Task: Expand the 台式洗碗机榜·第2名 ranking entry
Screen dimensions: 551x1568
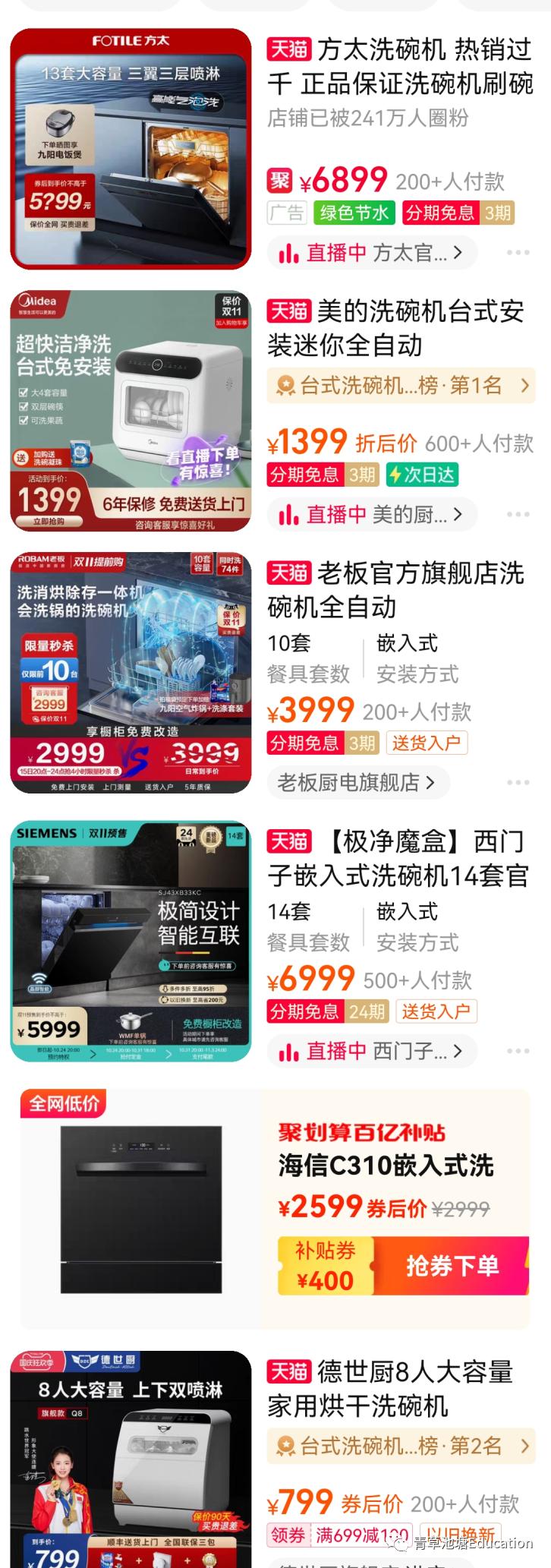Action: 524,1446
